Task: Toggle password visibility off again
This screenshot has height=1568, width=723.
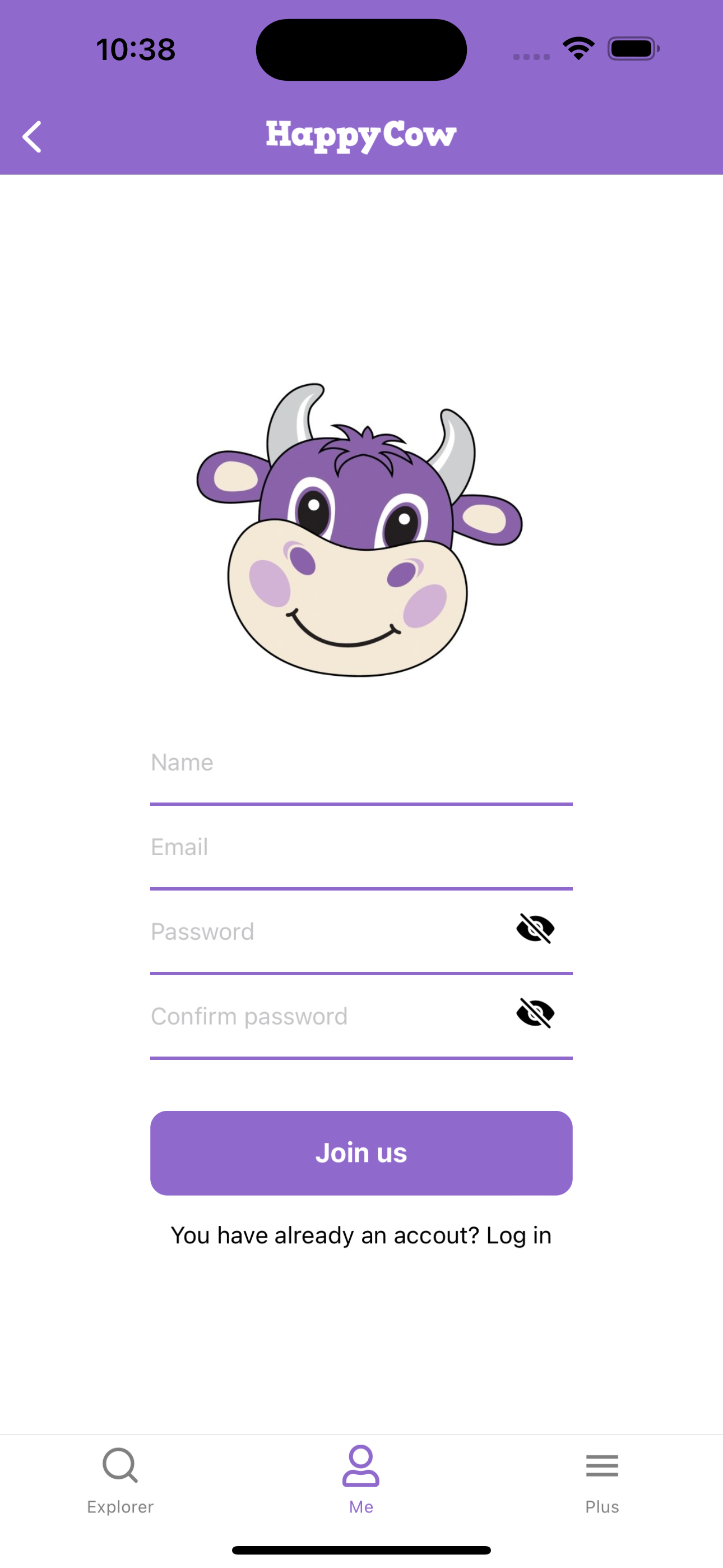Action: 537,928
